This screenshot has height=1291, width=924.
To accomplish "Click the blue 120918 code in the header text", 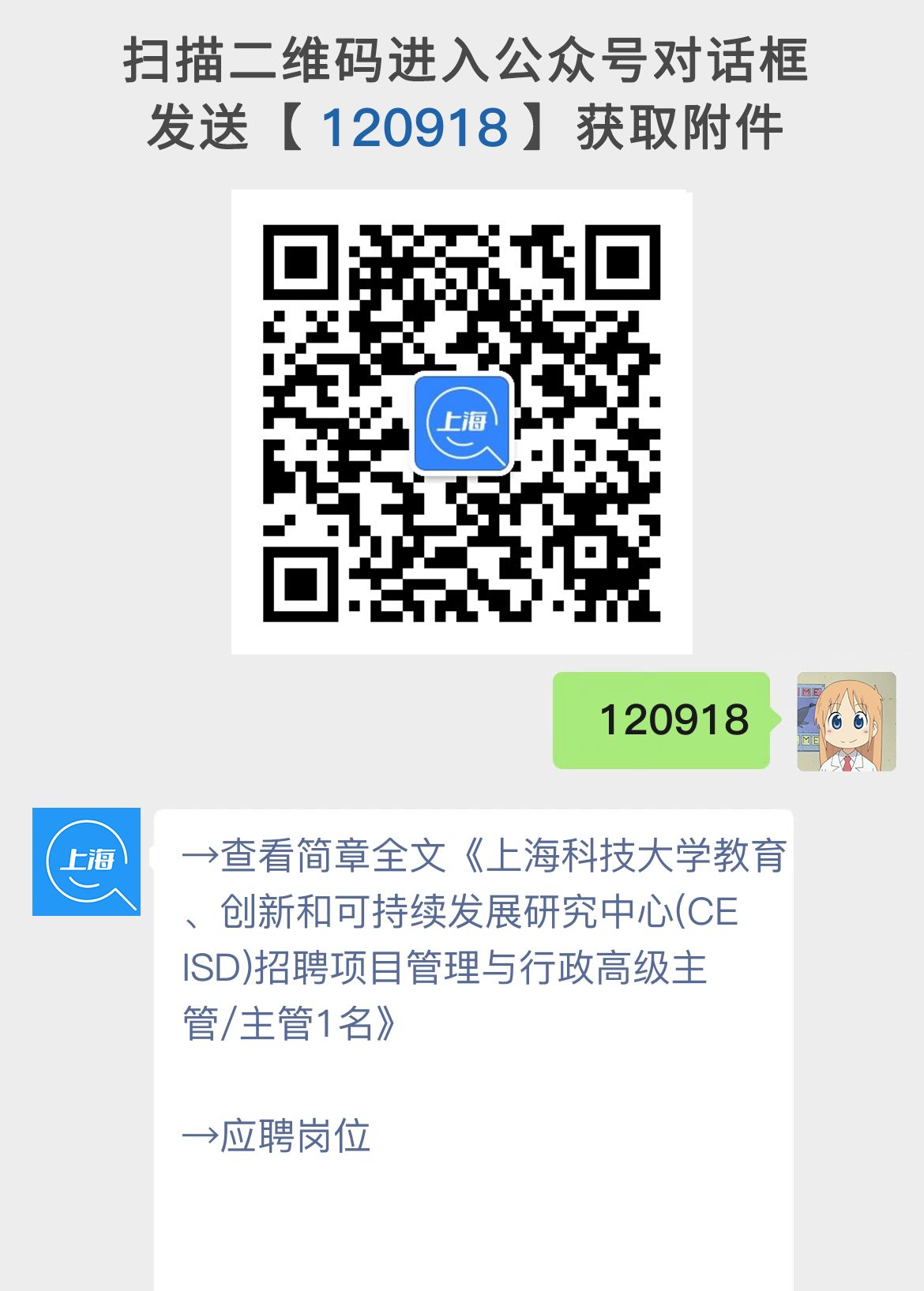I will [415, 124].
